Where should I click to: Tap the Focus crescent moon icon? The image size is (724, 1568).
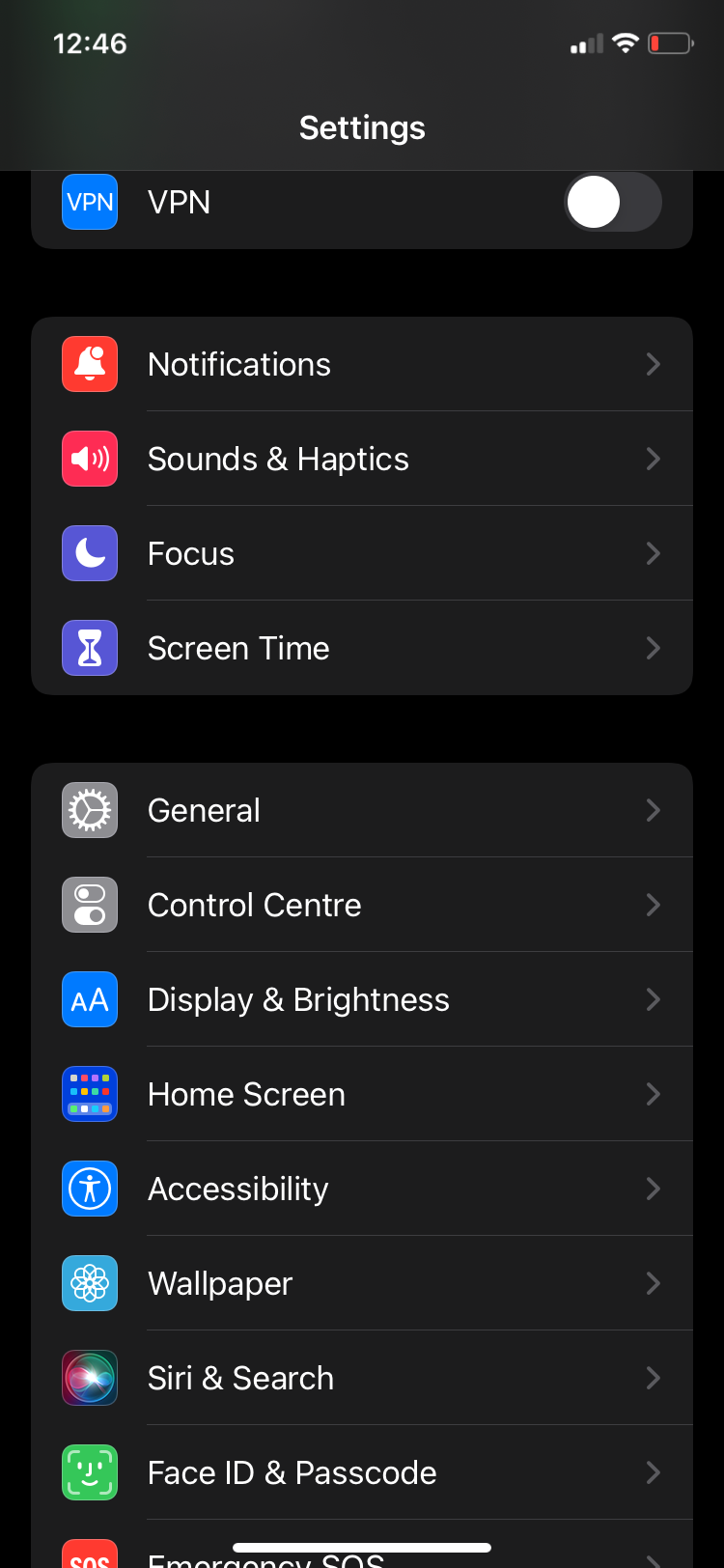pos(89,553)
